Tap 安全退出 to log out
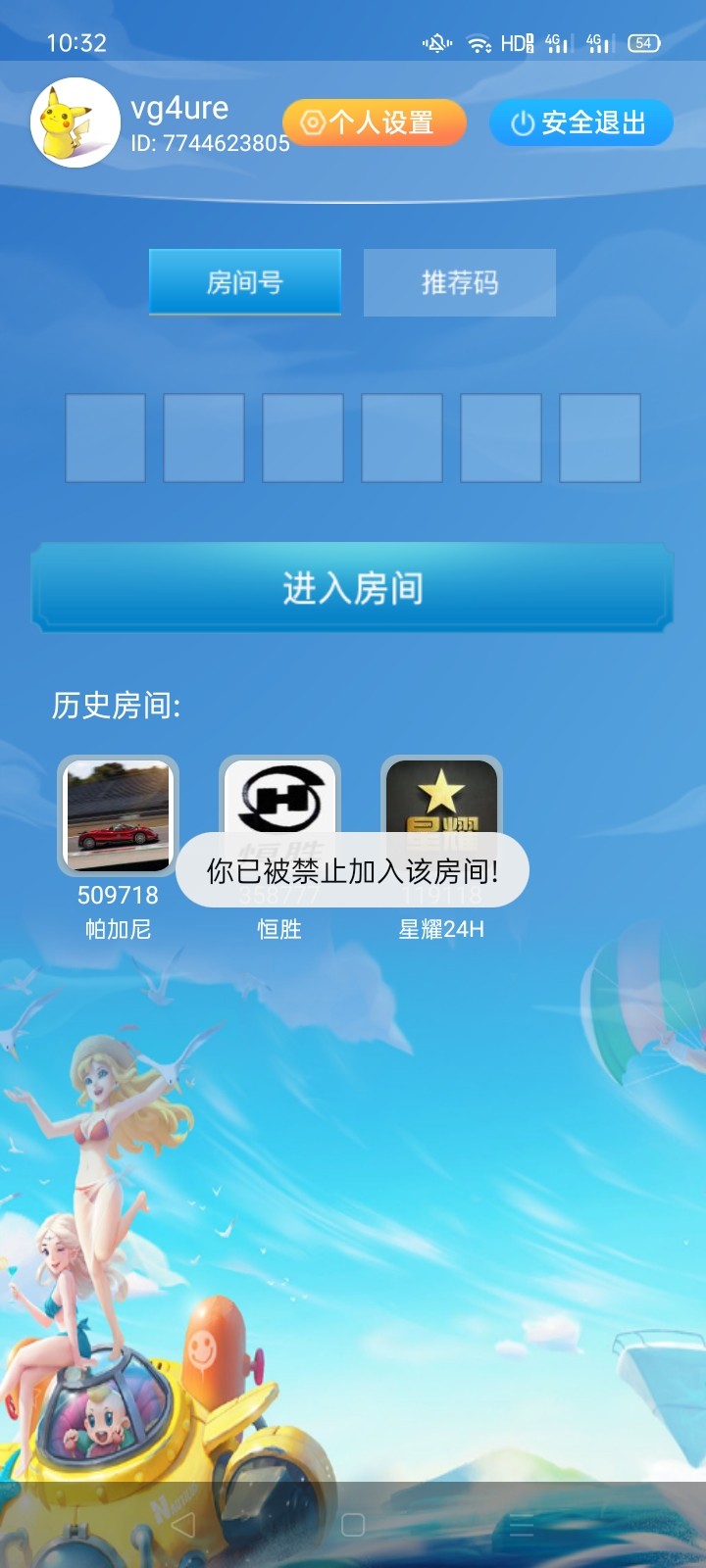Image resolution: width=706 pixels, height=1568 pixels. click(x=580, y=122)
